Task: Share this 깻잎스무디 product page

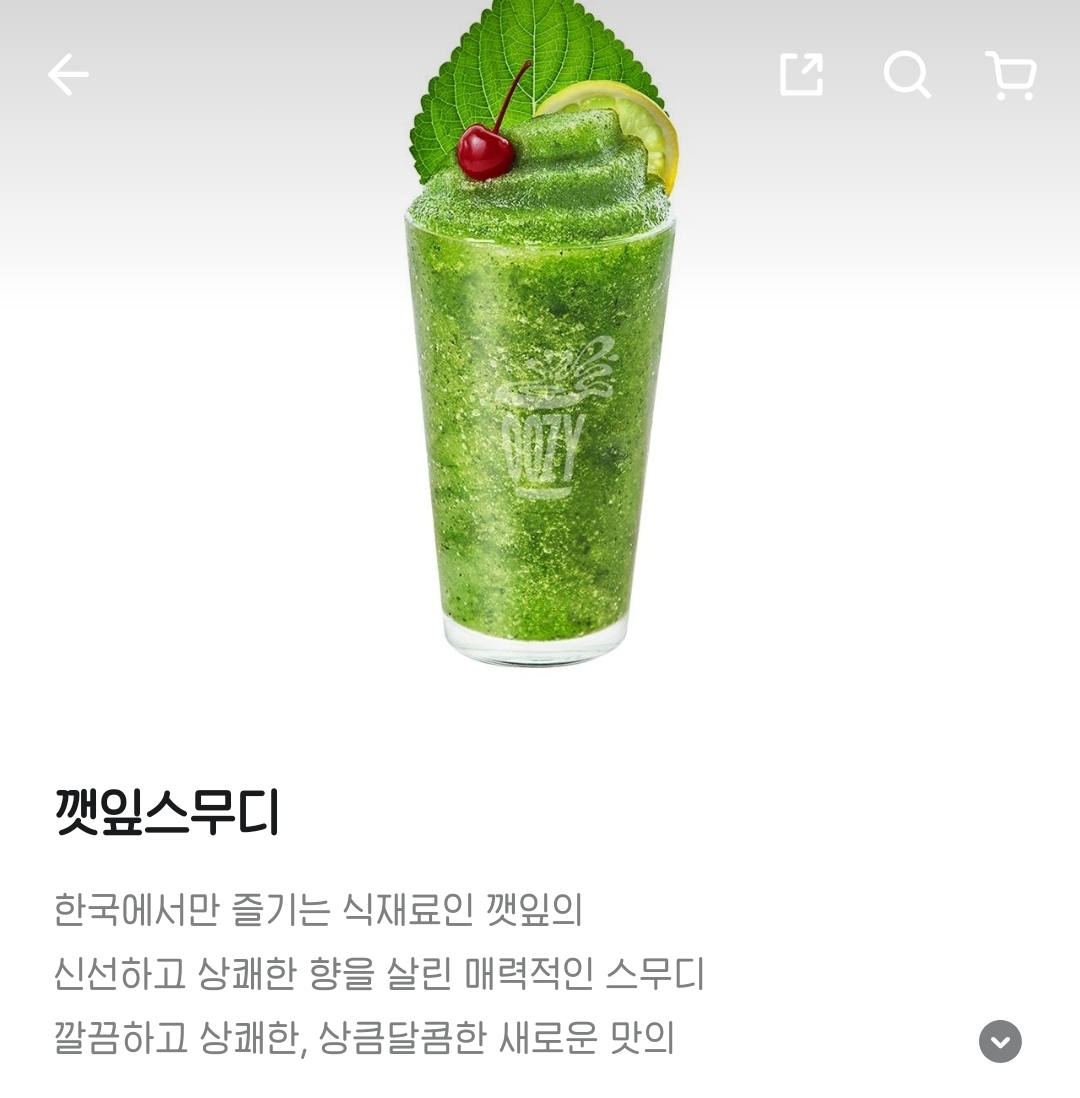Action: click(801, 75)
